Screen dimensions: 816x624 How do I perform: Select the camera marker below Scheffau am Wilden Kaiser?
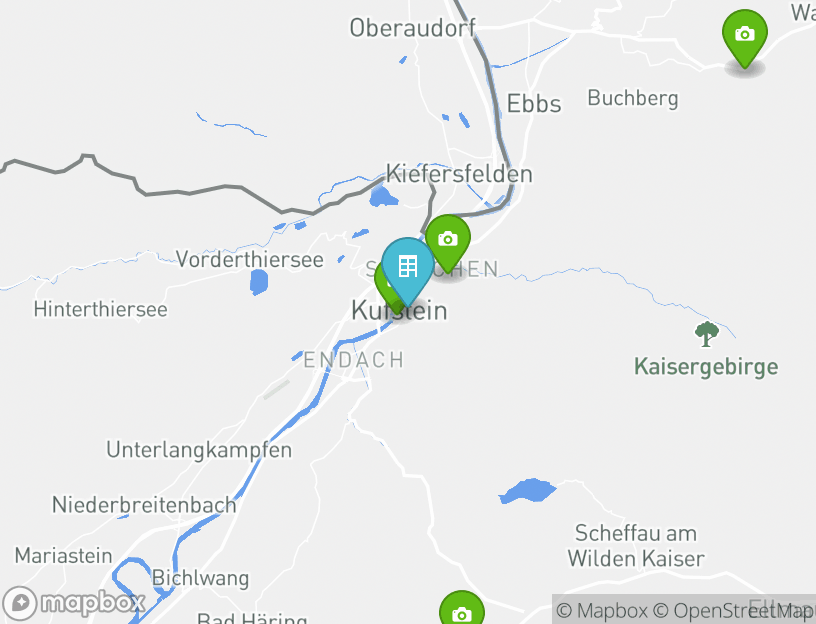pos(462,611)
